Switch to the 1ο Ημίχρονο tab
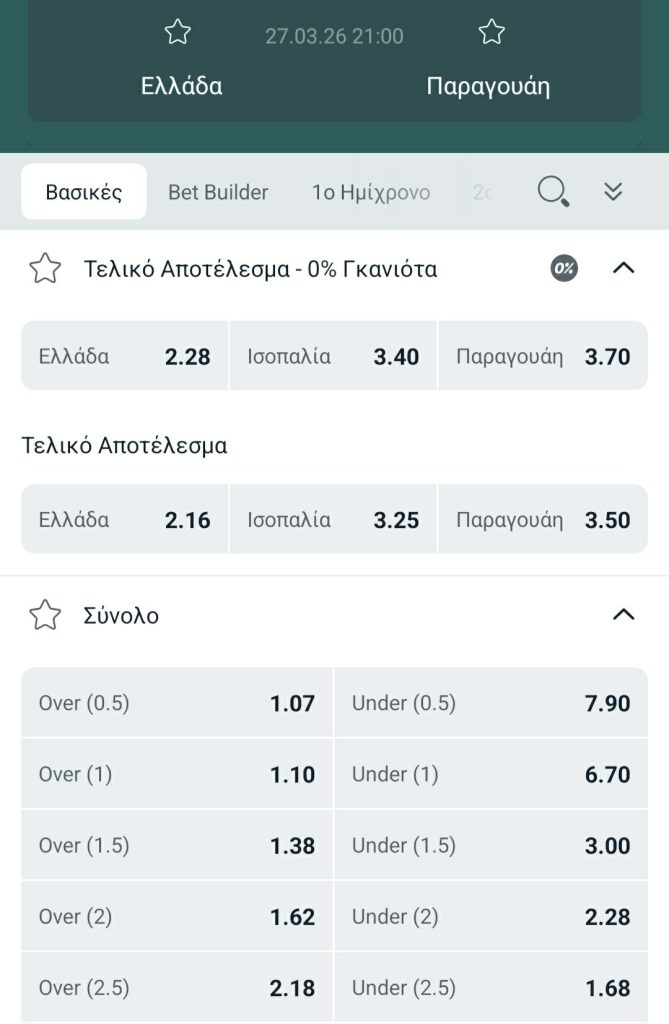Image resolution: width=669 pixels, height=1024 pixels. (x=371, y=192)
